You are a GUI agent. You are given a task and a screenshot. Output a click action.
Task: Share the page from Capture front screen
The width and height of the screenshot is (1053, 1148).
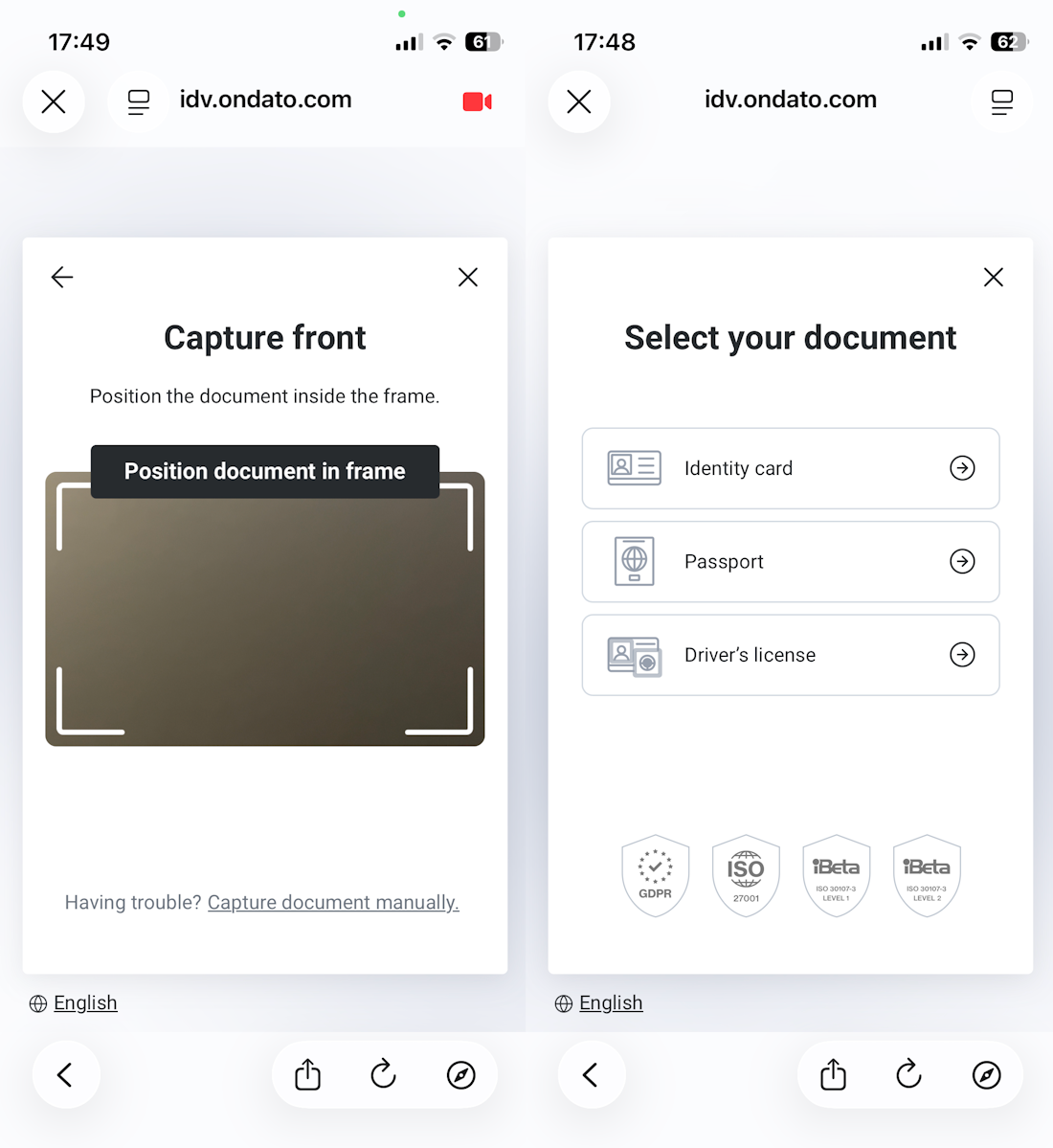click(307, 1074)
